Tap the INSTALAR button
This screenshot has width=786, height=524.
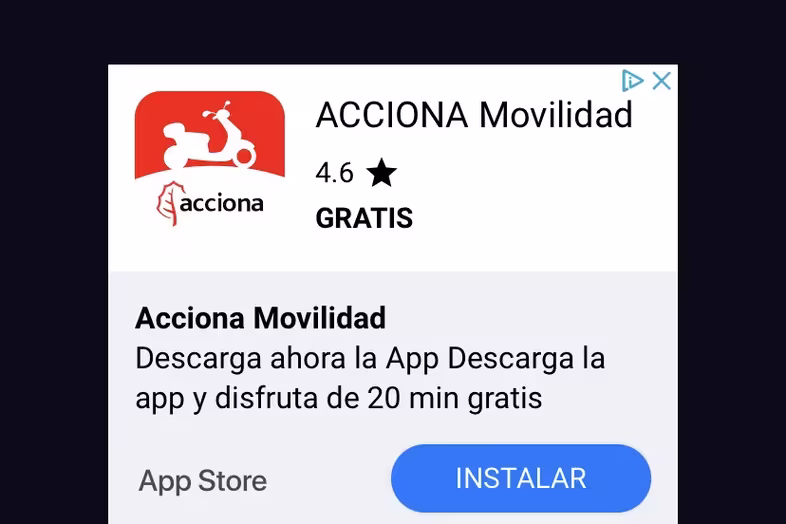(x=520, y=478)
